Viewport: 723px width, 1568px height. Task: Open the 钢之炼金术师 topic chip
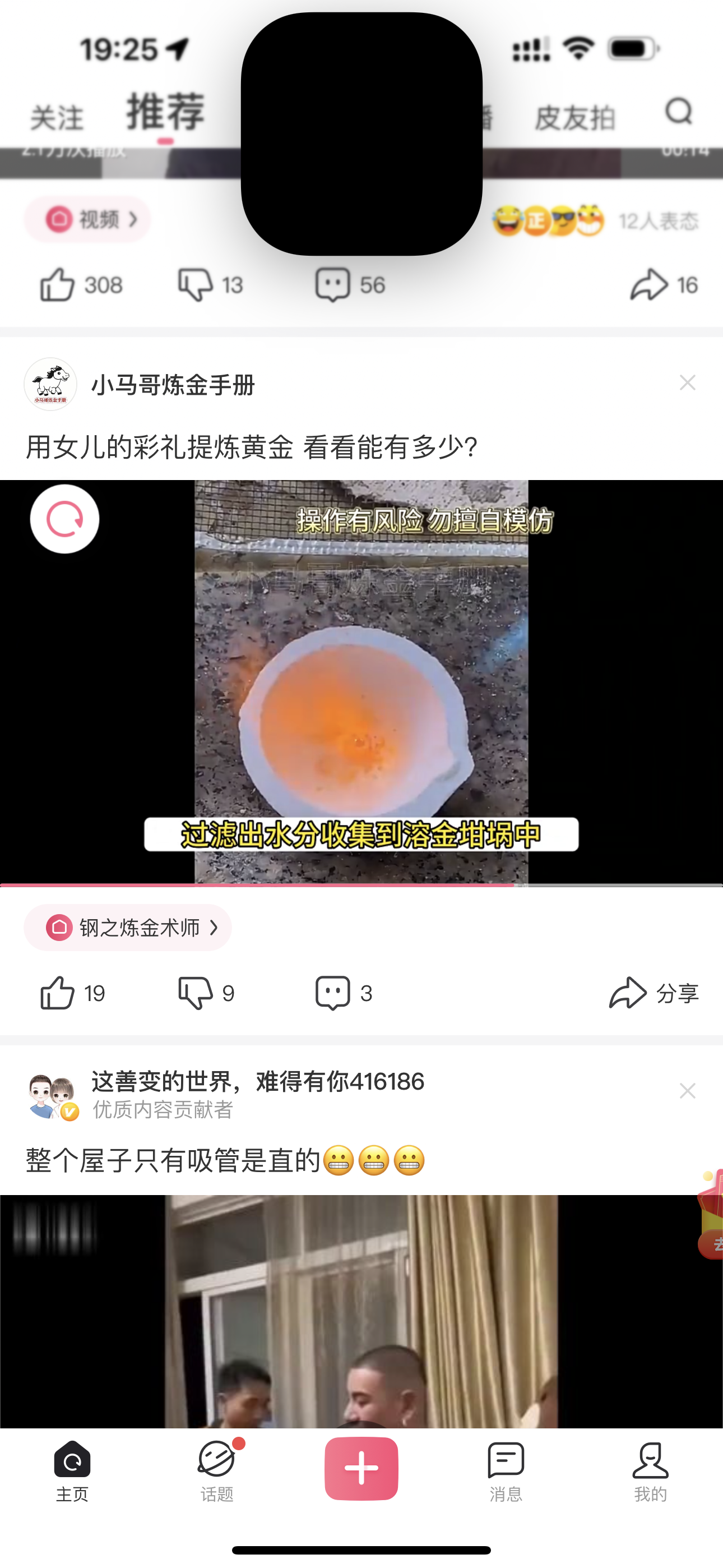[x=128, y=928]
